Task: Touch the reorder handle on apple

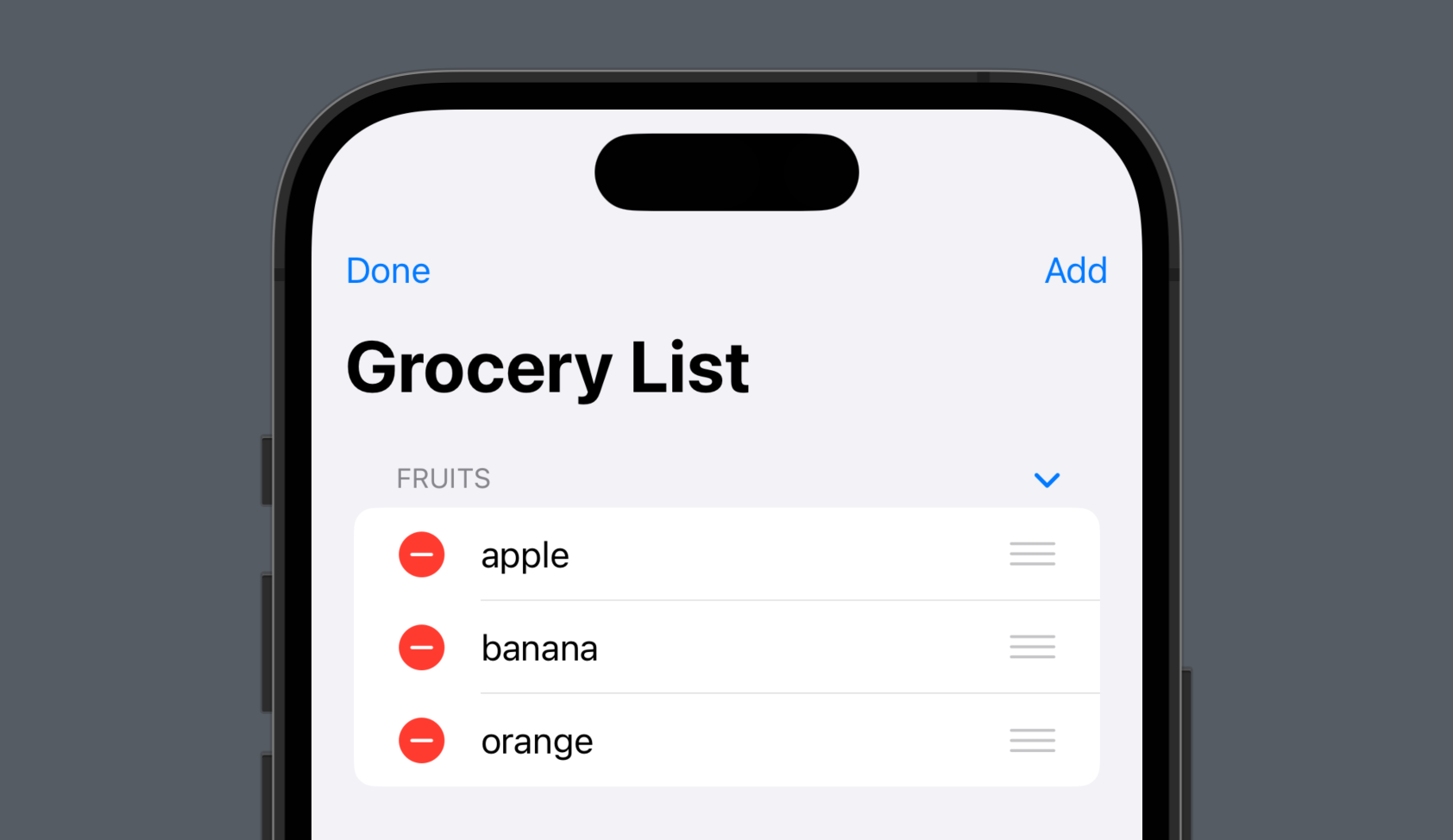Action: tap(1033, 554)
